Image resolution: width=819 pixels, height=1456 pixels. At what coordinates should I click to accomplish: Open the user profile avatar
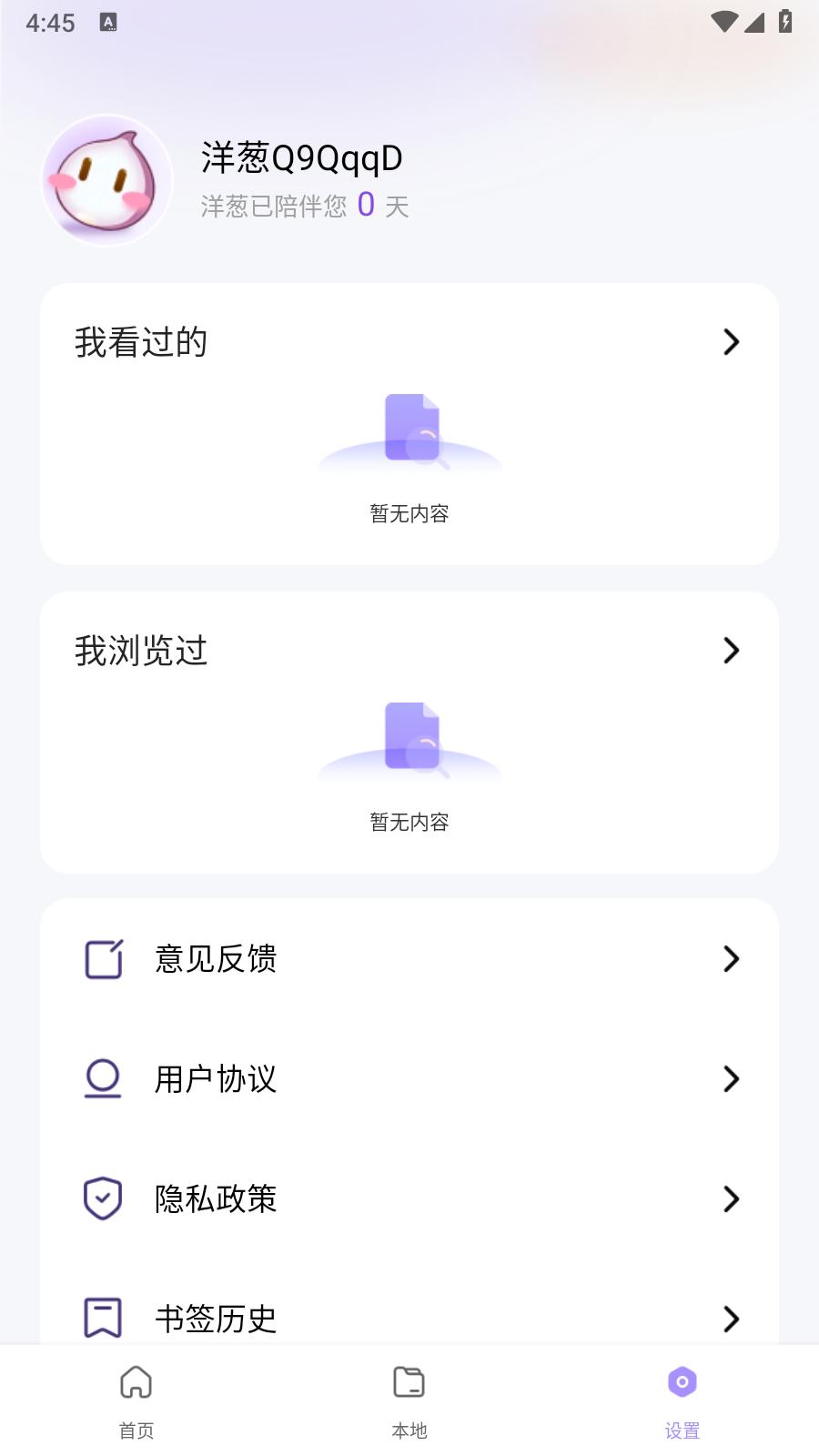106,179
